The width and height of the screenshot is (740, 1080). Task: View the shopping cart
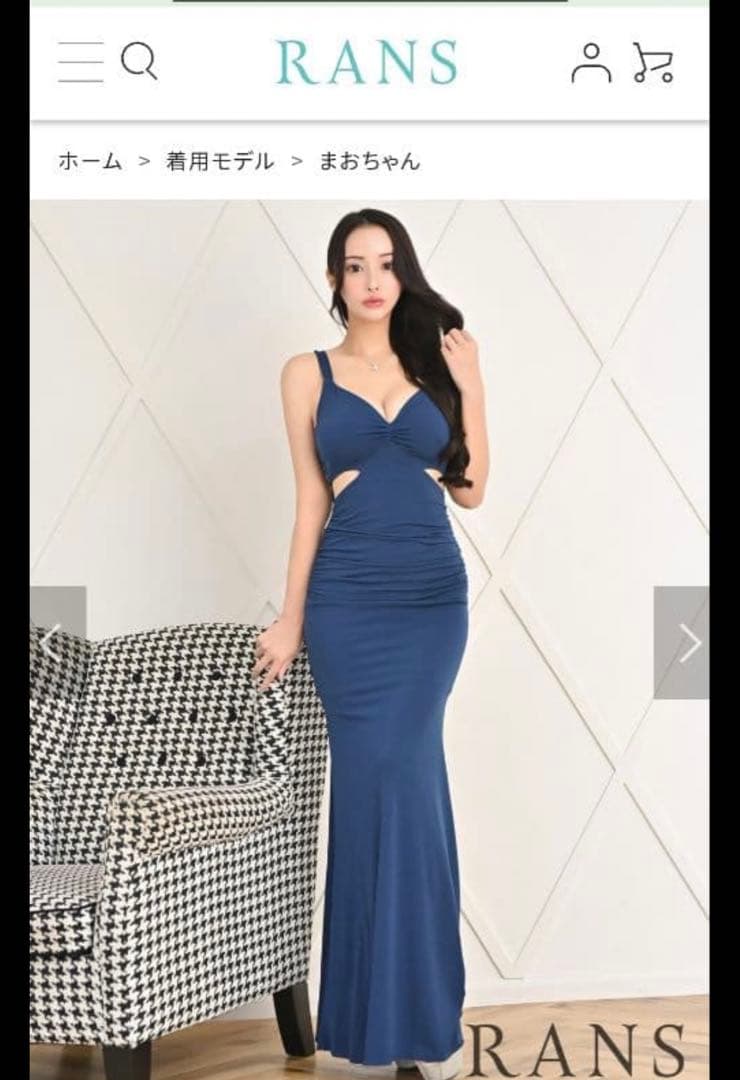tap(653, 63)
